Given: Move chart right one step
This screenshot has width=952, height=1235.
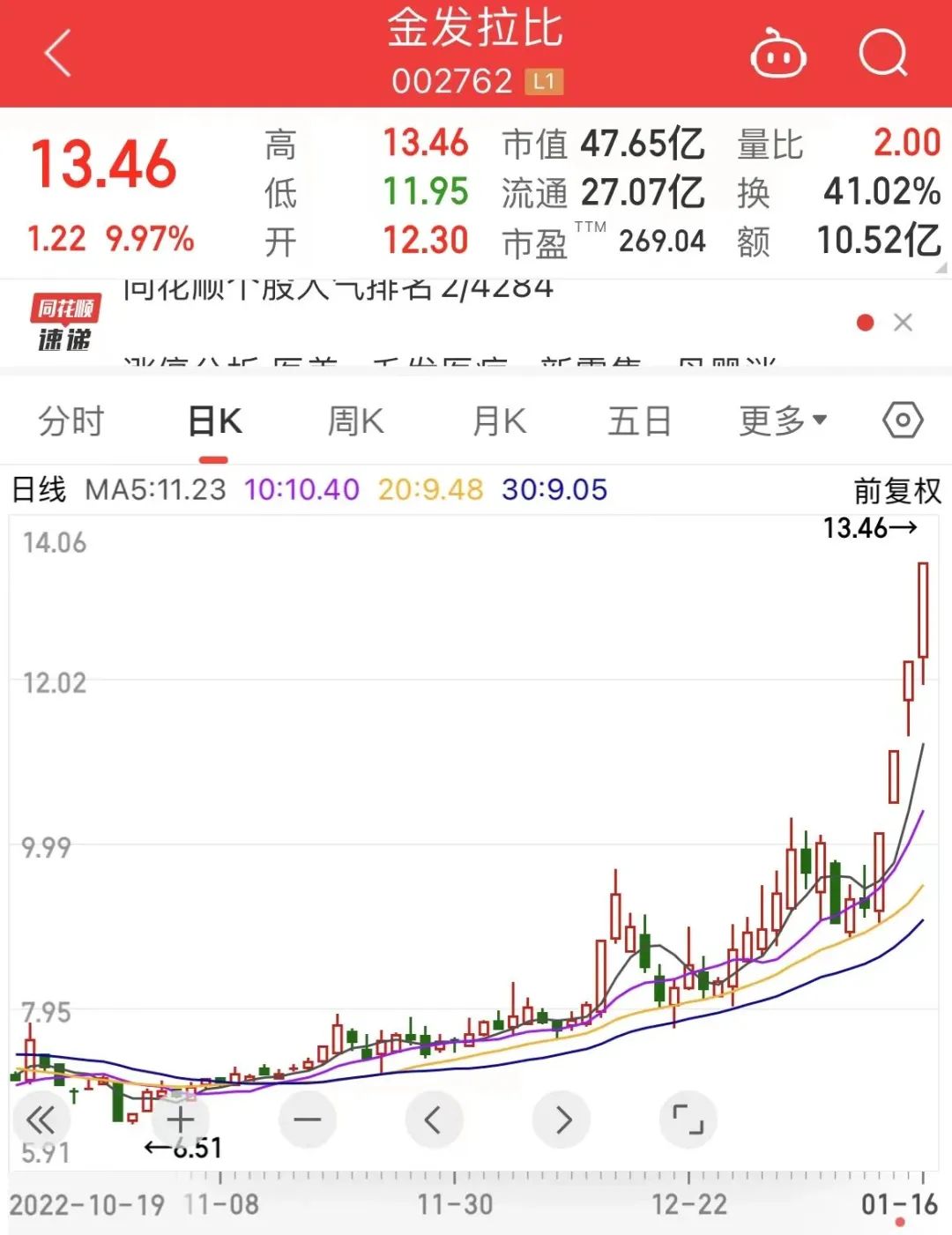Looking at the screenshot, I should point(562,1120).
